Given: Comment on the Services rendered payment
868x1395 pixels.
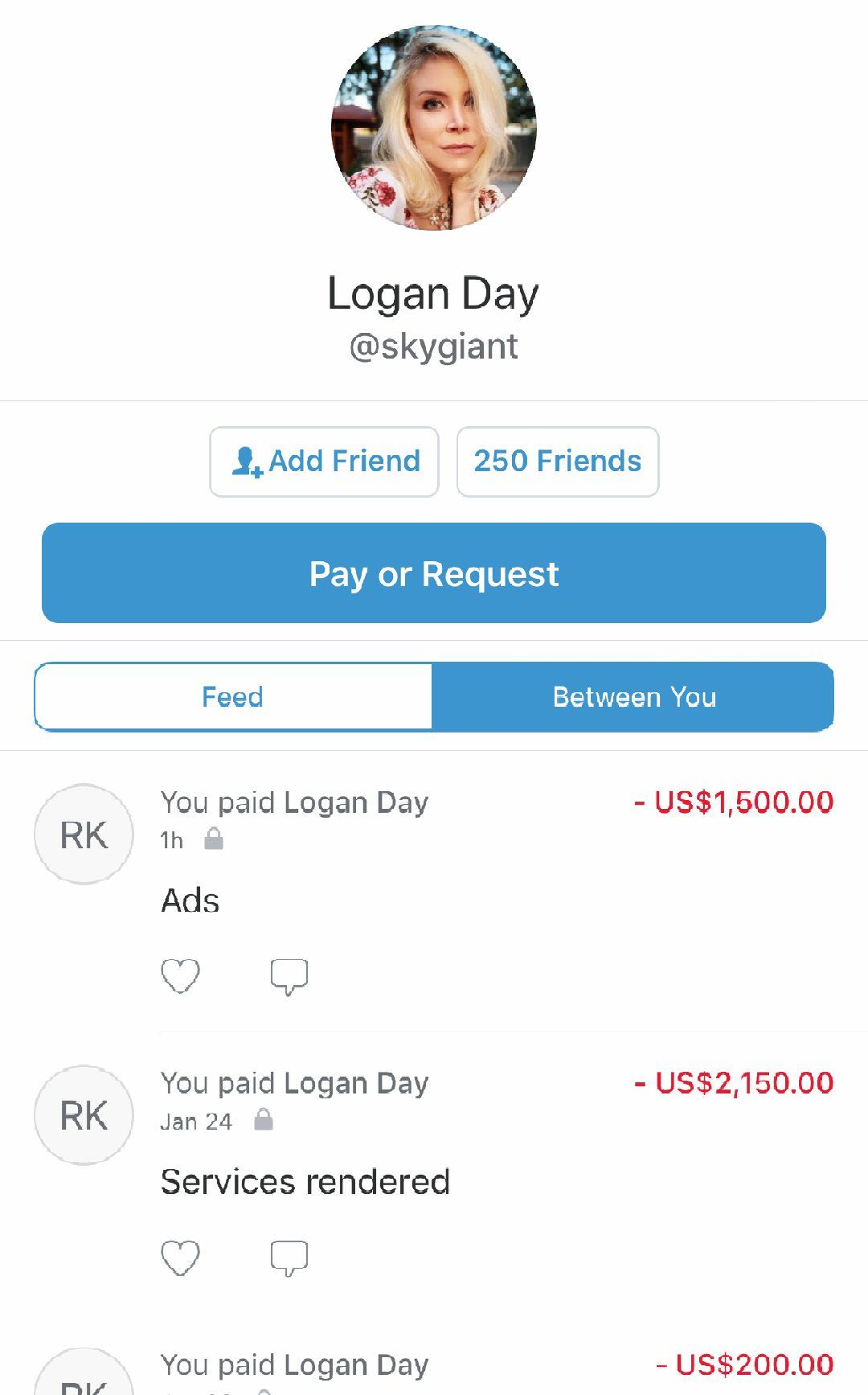Looking at the screenshot, I should 289,1258.
